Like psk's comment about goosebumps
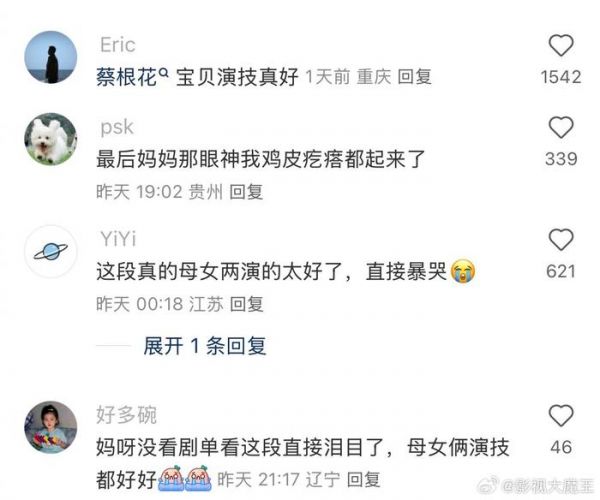 [x=562, y=128]
